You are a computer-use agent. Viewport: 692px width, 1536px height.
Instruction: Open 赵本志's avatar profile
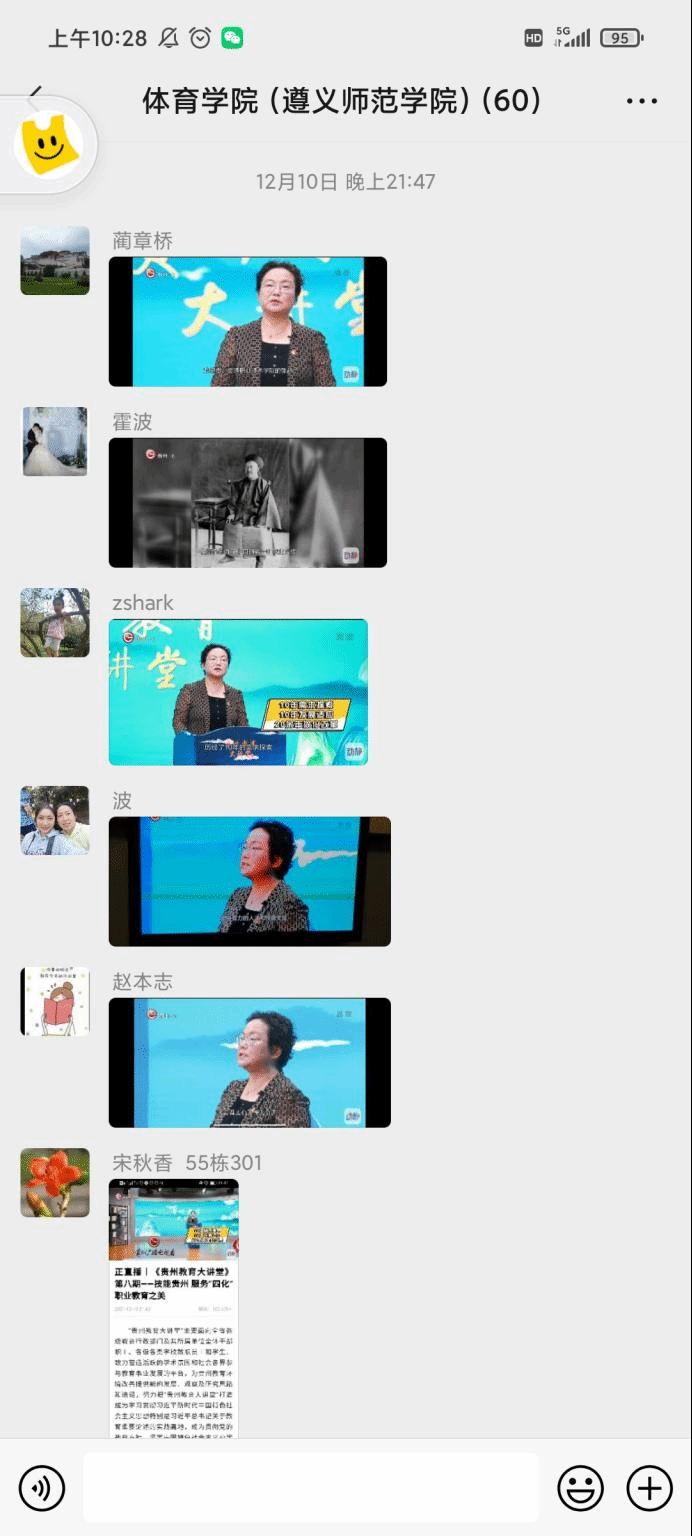55,1001
